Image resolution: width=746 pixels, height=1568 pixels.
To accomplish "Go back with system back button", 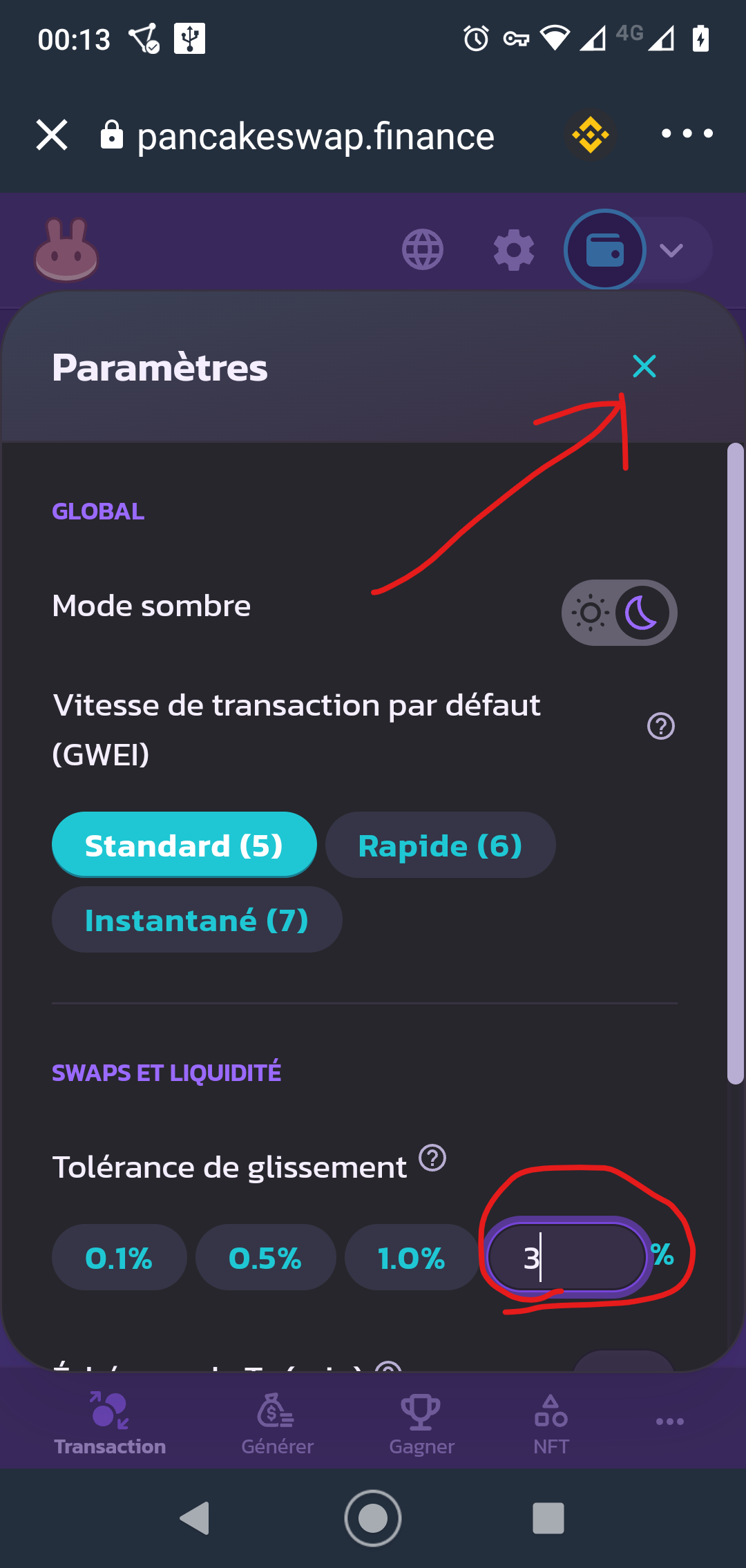I will click(194, 1518).
